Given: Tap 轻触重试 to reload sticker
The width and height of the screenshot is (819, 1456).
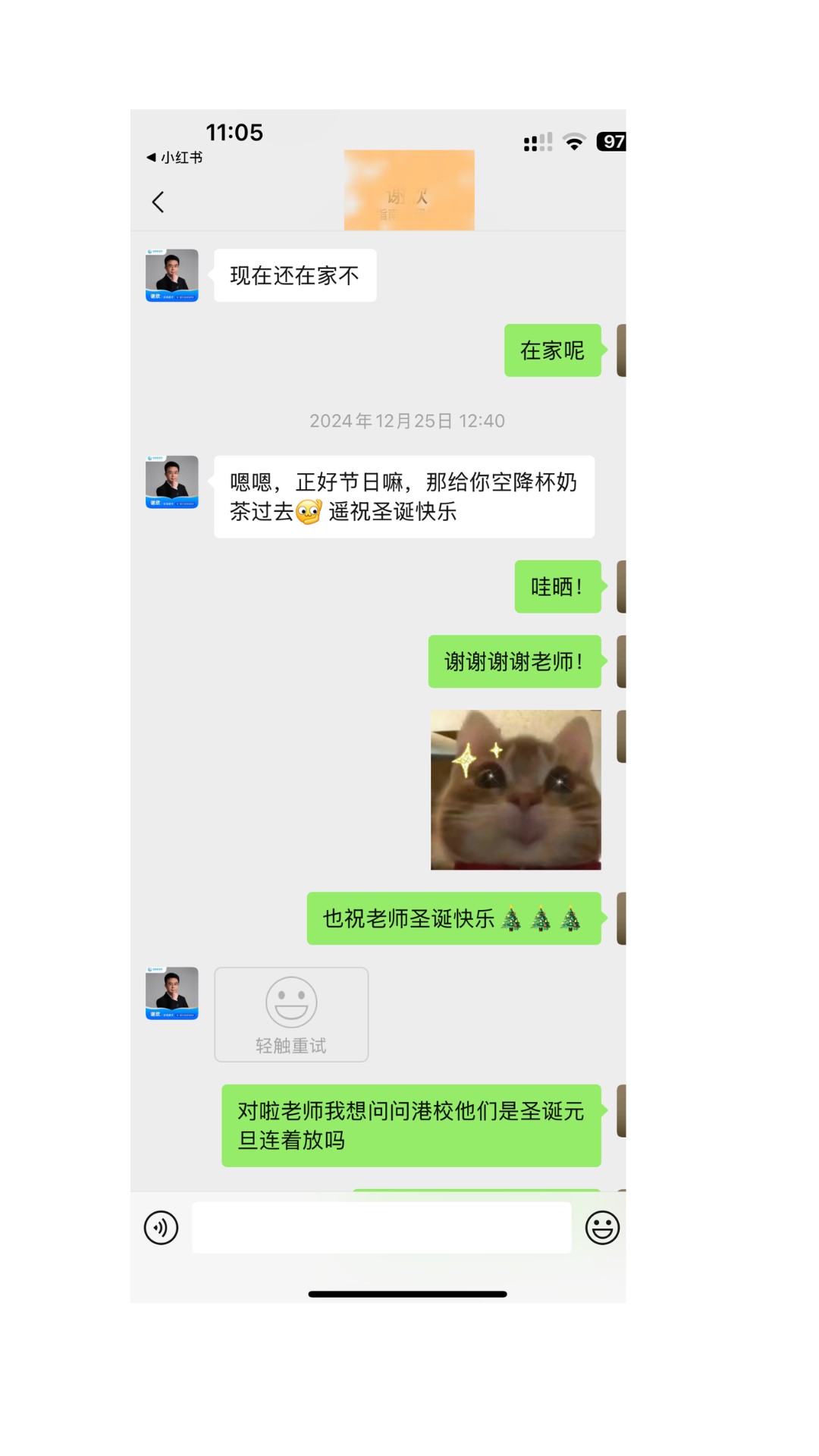Looking at the screenshot, I should point(291,1014).
